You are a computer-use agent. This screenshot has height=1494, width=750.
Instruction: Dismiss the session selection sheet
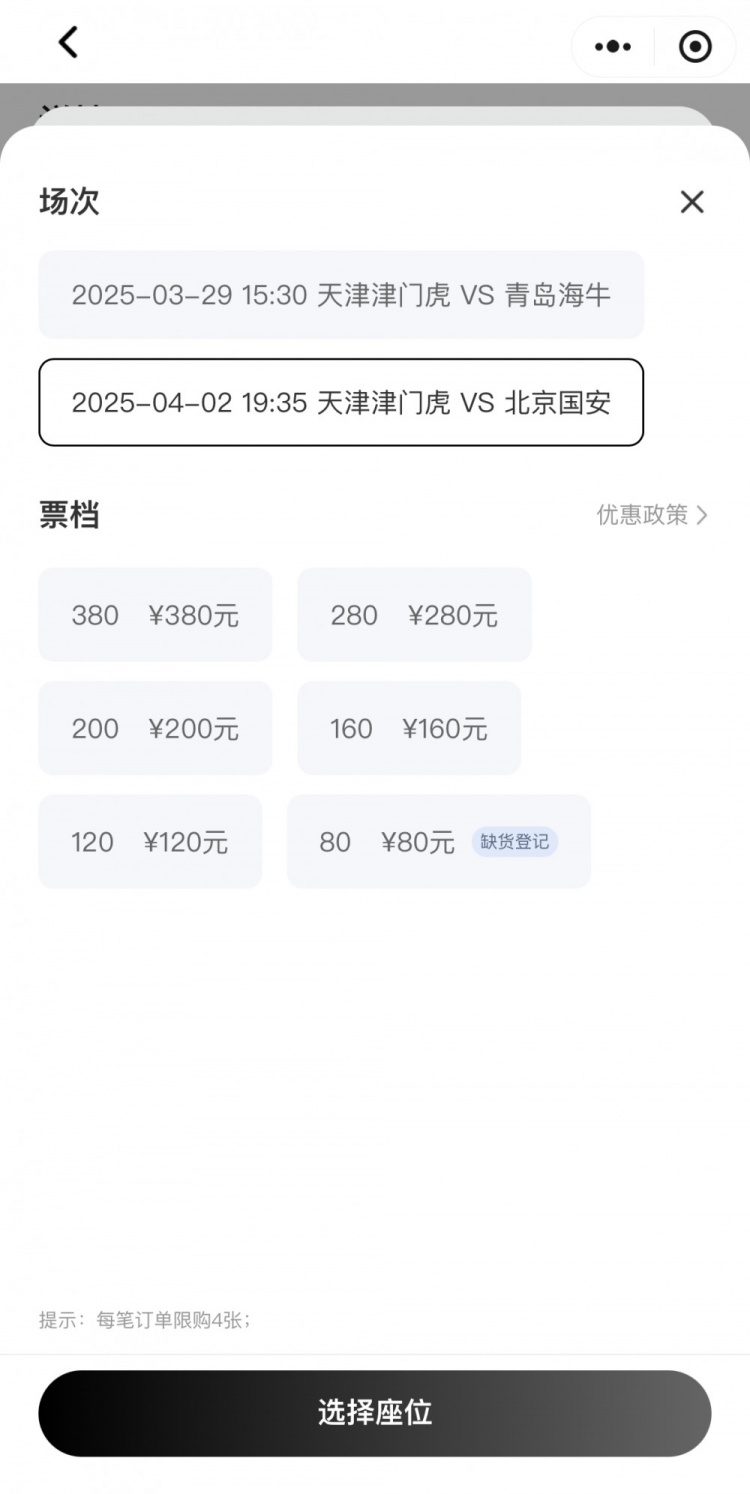691,202
